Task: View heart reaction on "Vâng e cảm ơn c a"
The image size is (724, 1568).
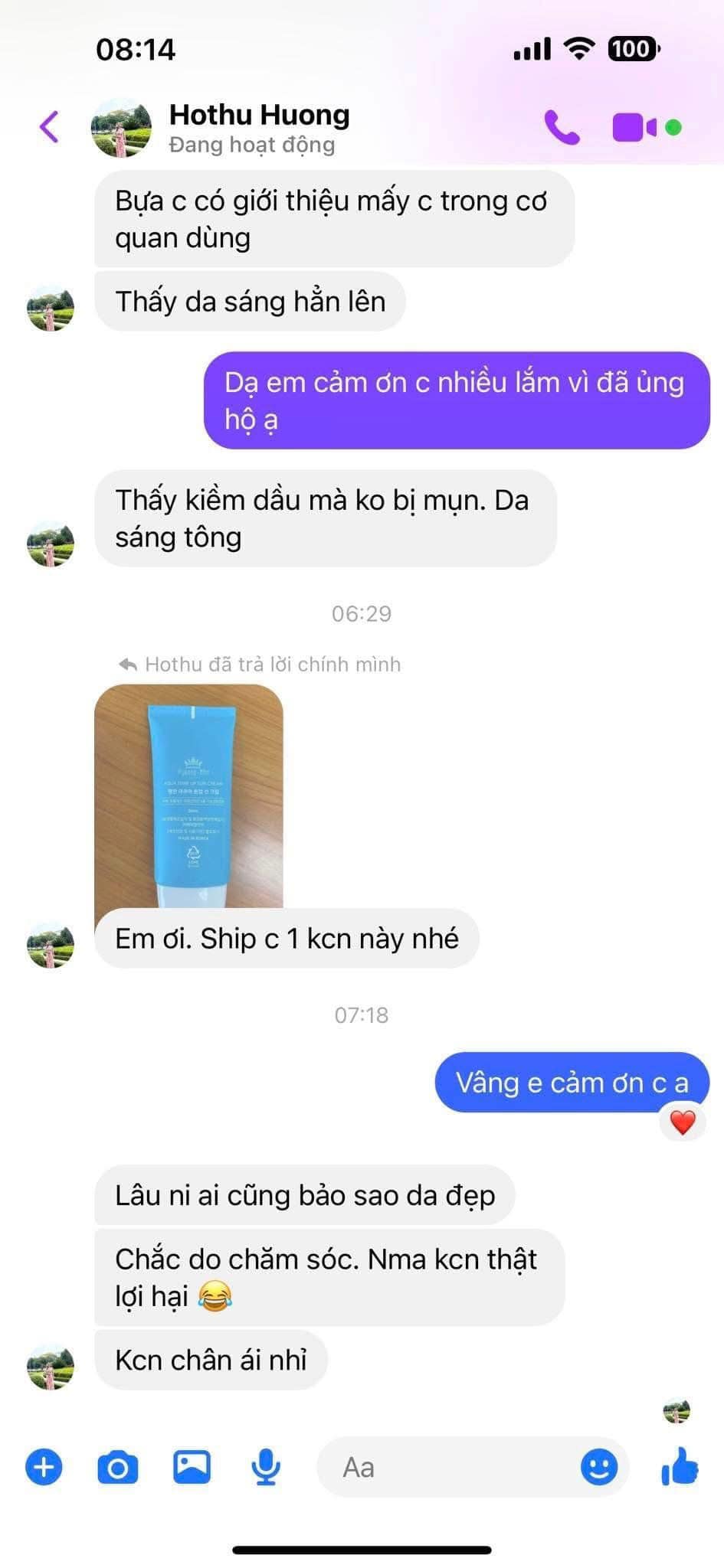Action: pos(683,1122)
